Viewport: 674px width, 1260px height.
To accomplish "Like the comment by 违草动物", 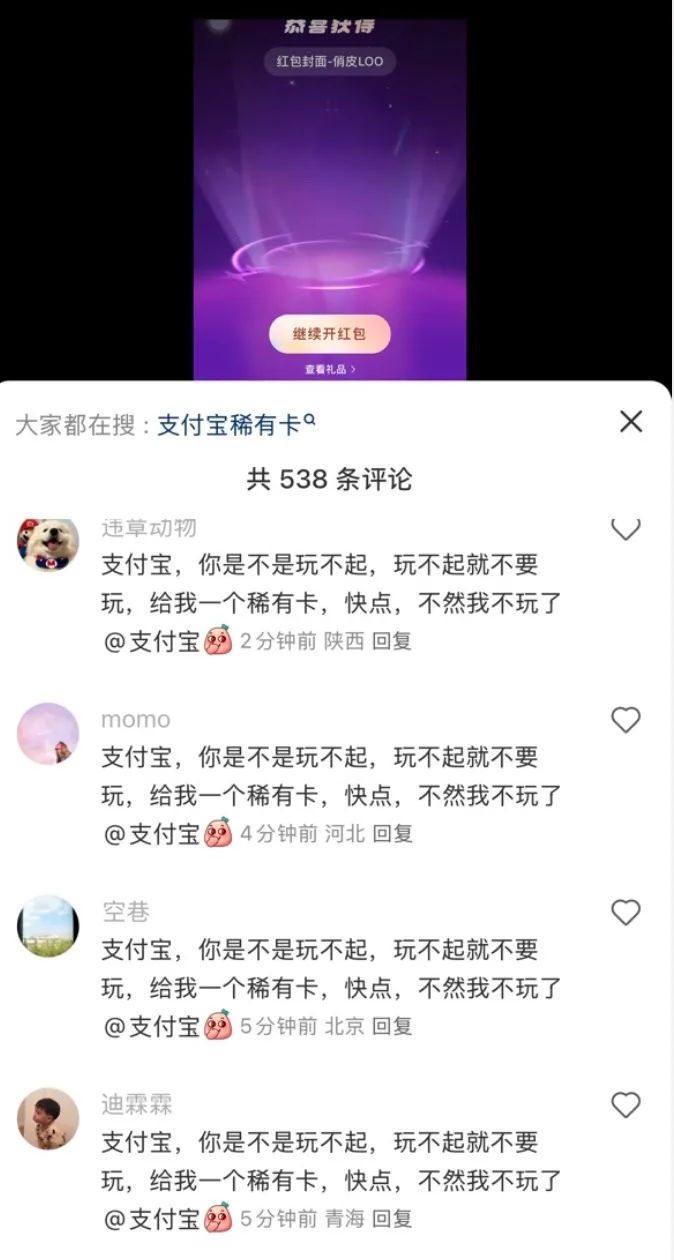I will [625, 529].
